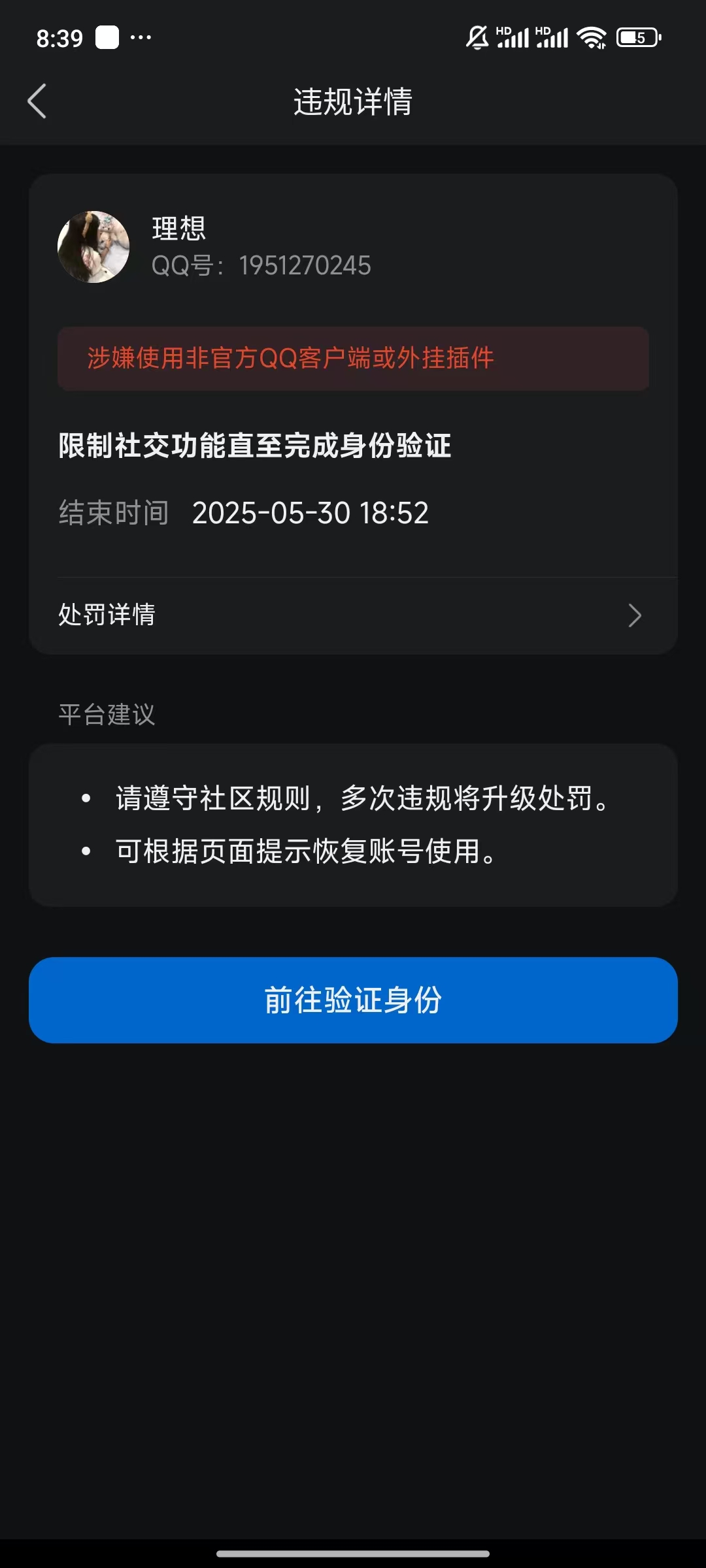Image resolution: width=706 pixels, height=1568 pixels.
Task: Tap the 结束时间 2025-05-30 18:52 value
Action: click(x=242, y=514)
